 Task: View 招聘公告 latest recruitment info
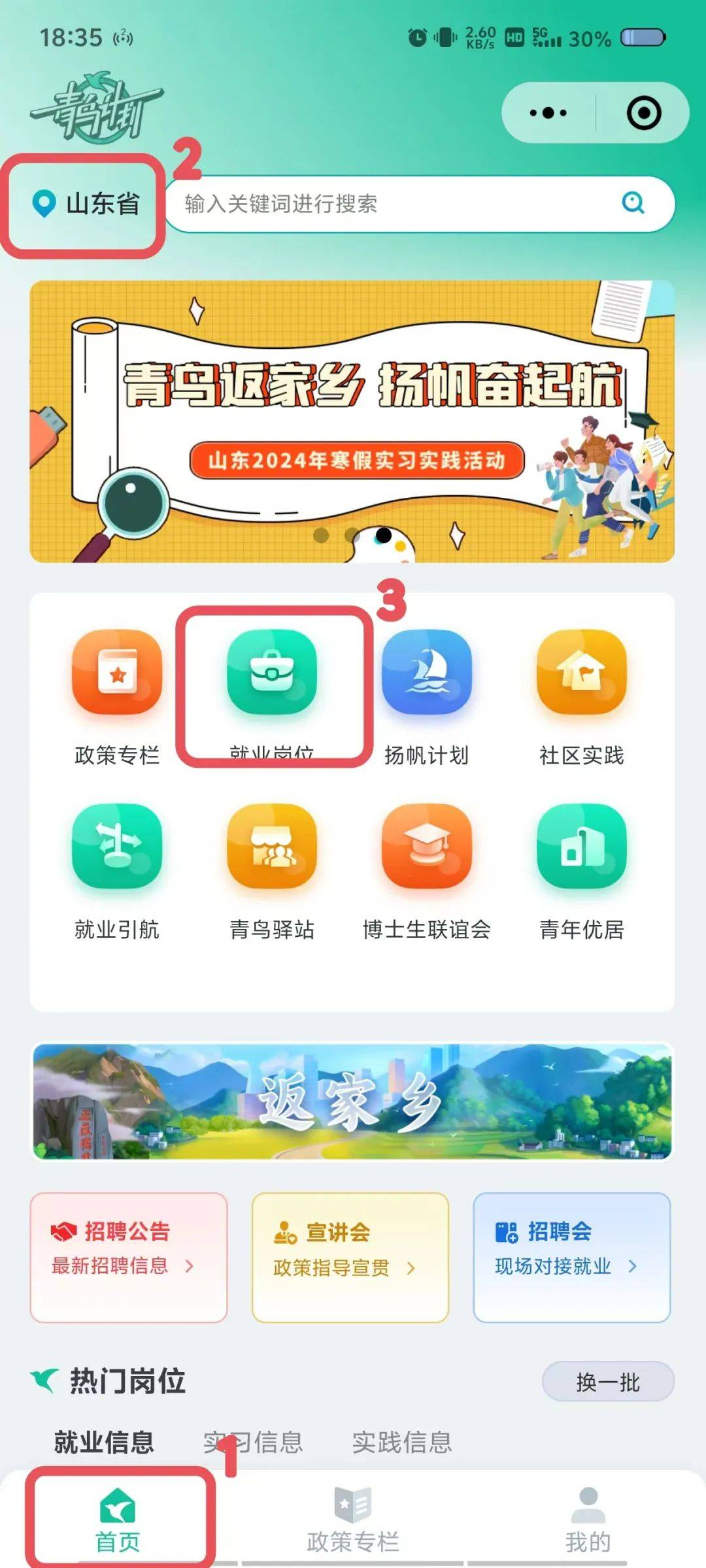click(129, 1257)
